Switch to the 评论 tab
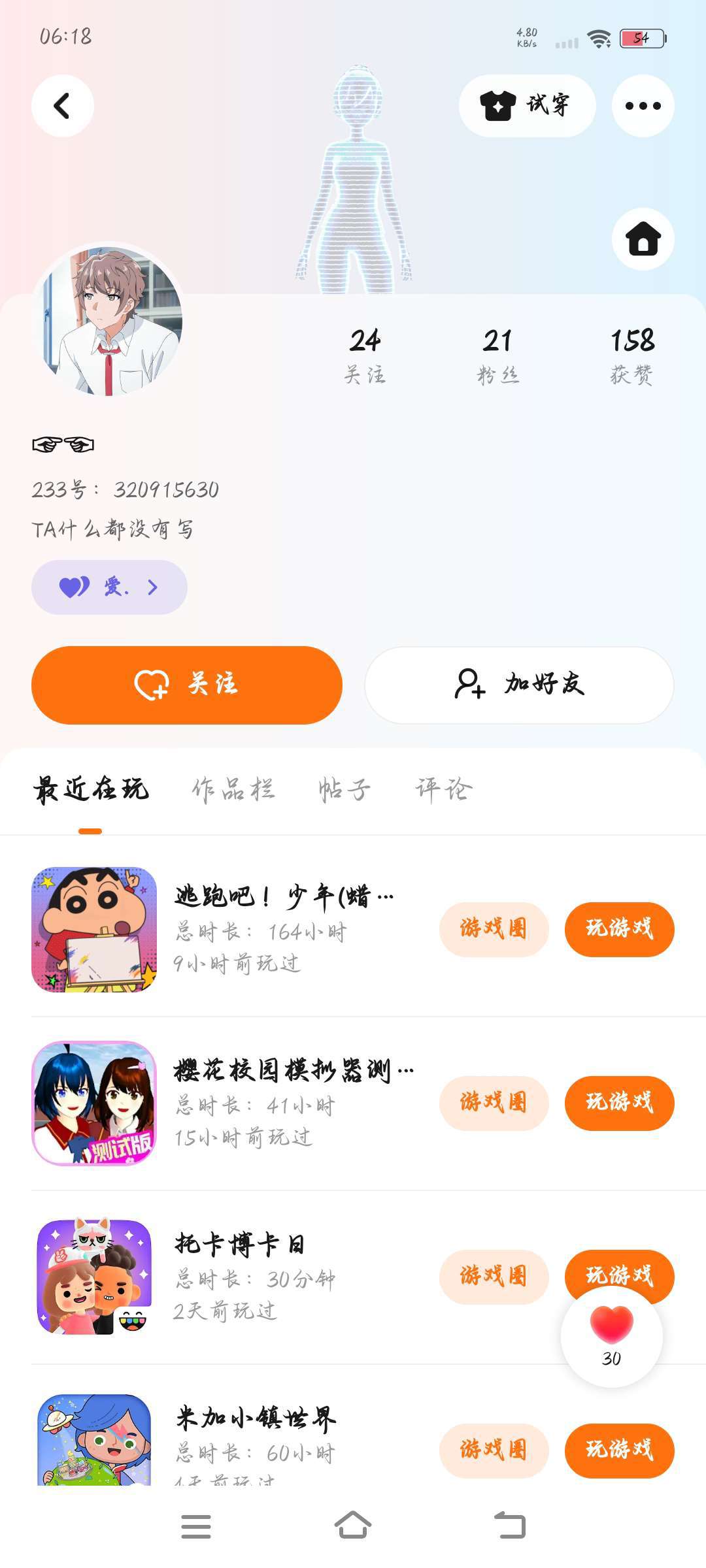The image size is (706, 1568). tap(444, 789)
